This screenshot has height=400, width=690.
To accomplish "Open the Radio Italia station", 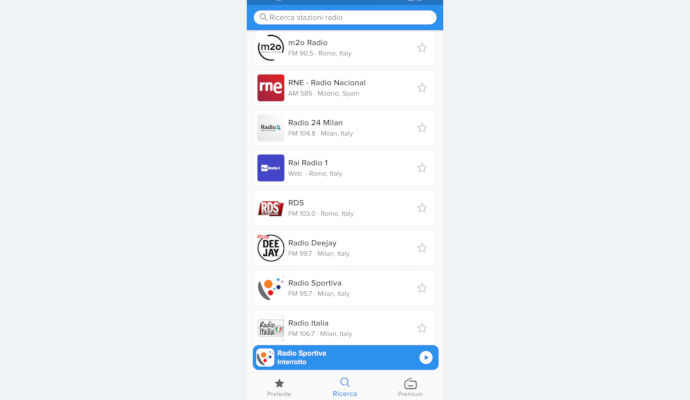I will (335, 327).
